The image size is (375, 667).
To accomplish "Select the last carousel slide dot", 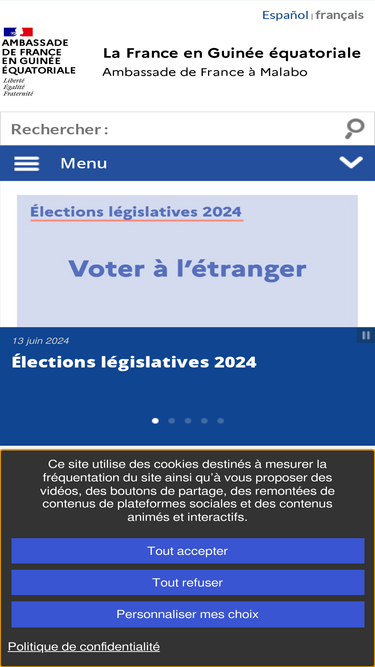I will coord(220,421).
